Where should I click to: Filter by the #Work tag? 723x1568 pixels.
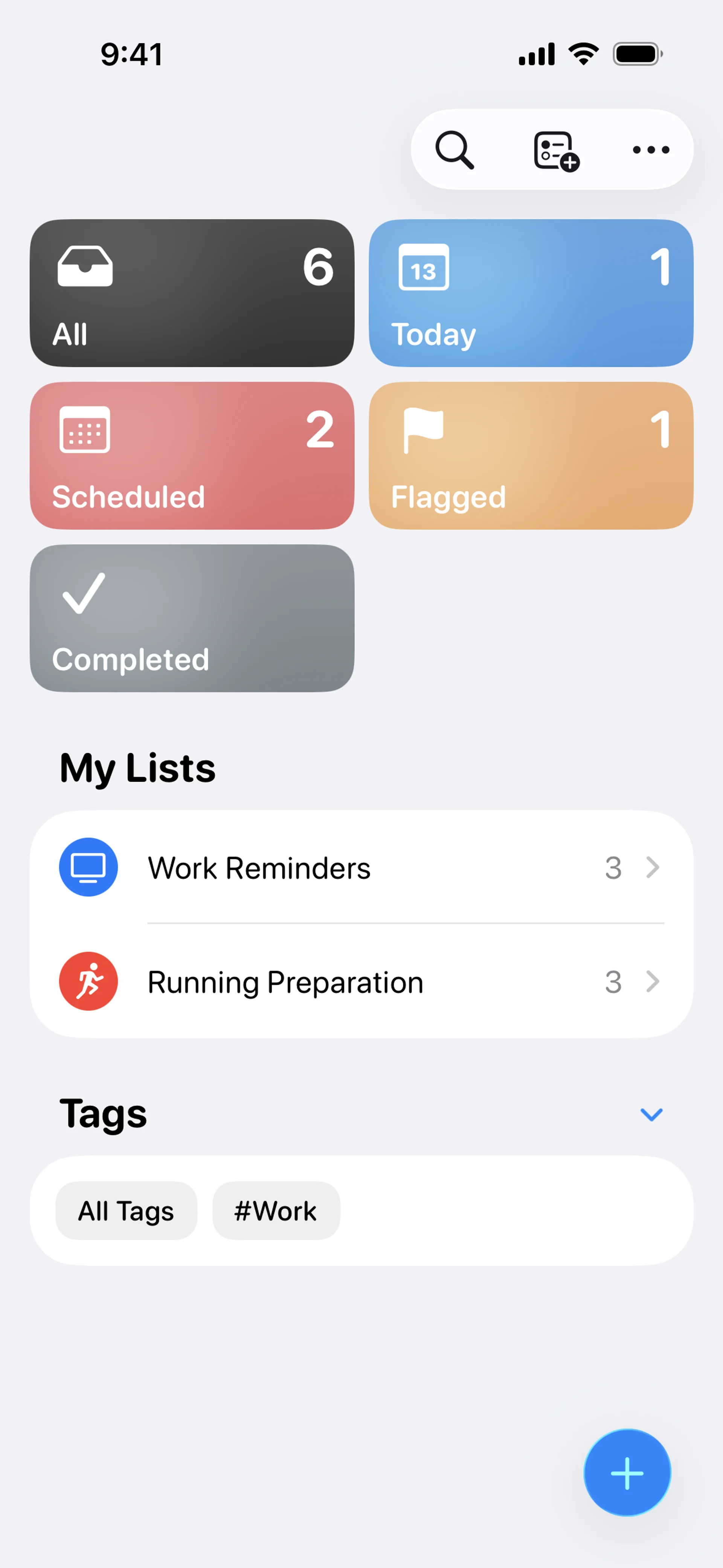276,1211
